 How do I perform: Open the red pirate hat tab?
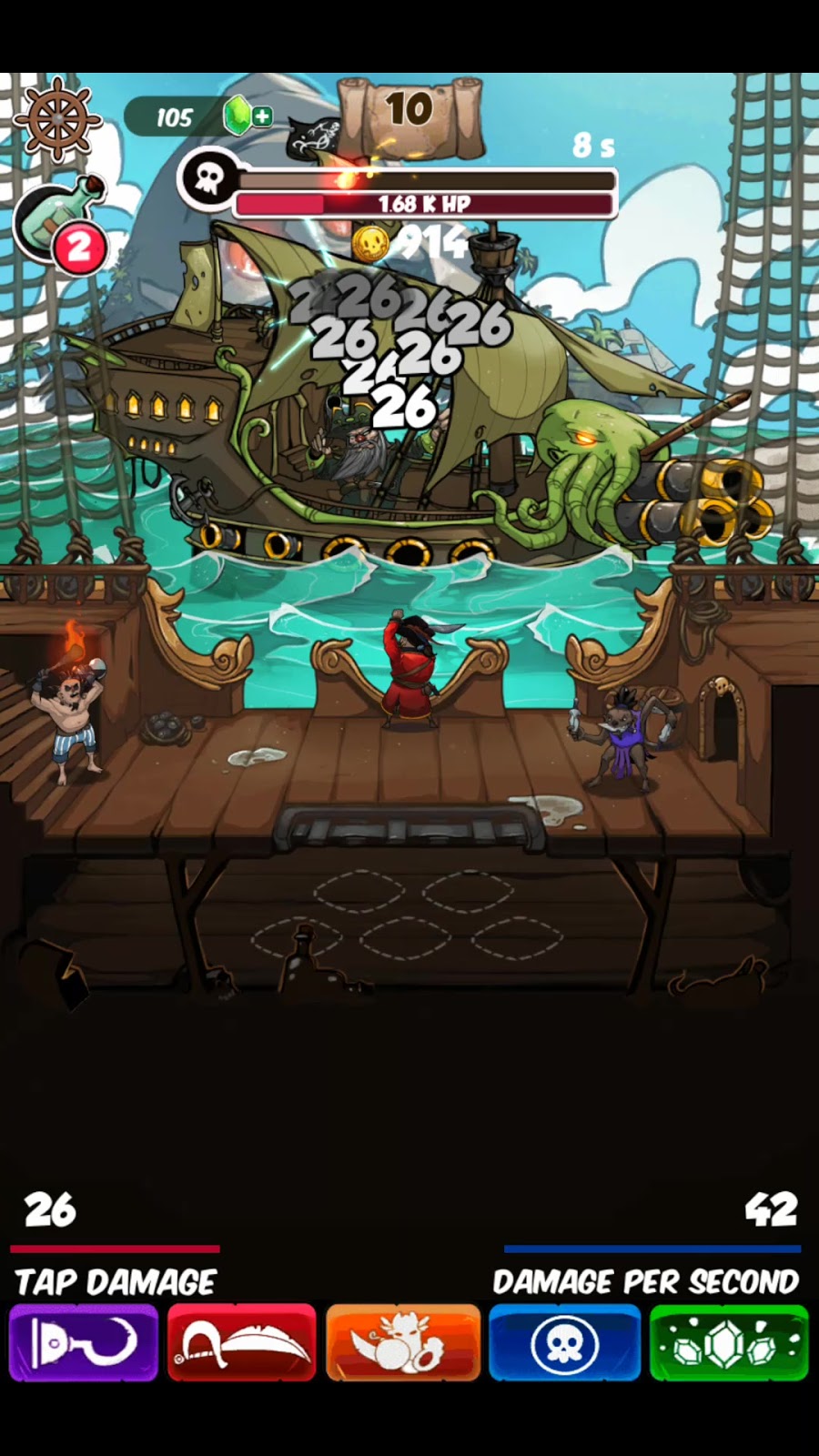coord(242,1342)
